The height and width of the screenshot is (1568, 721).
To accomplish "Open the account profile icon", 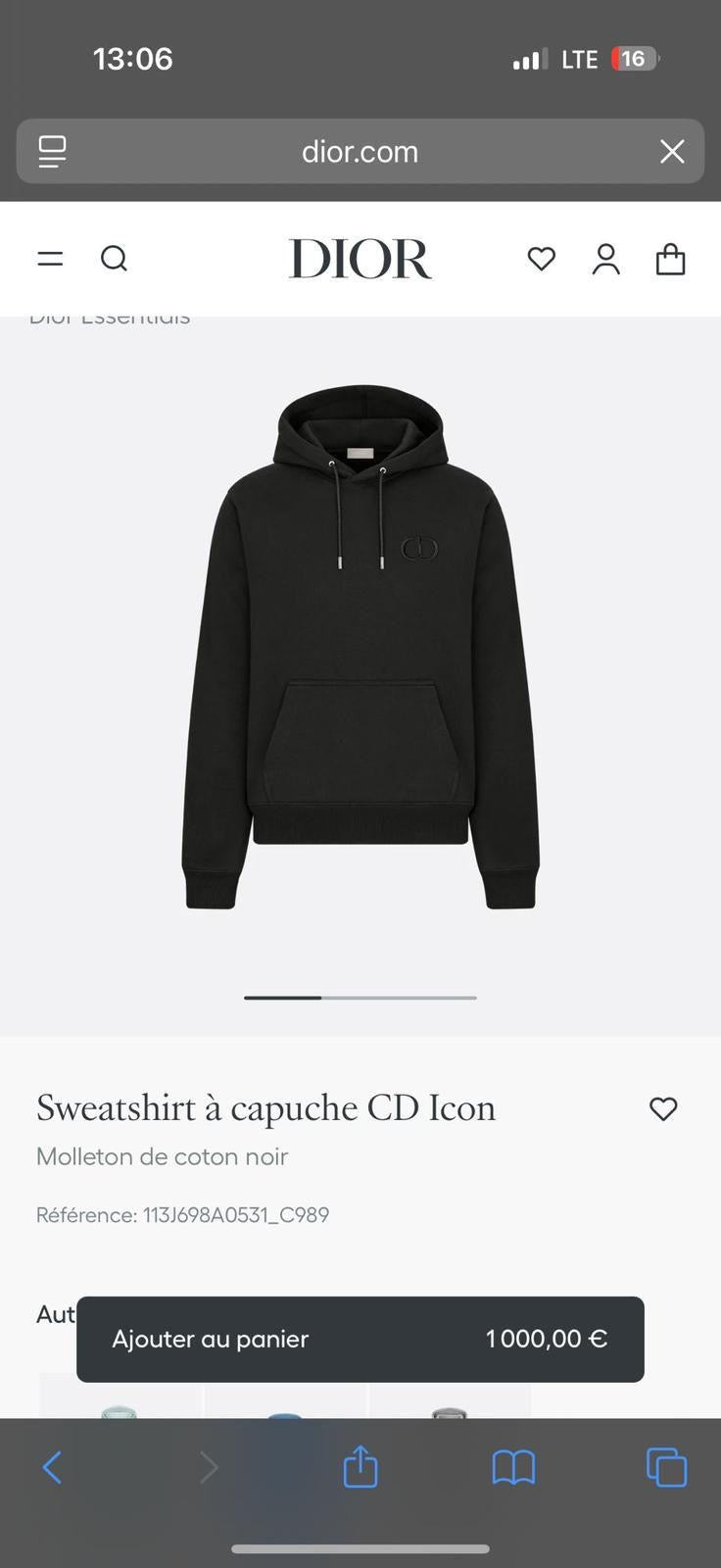I will tap(605, 259).
